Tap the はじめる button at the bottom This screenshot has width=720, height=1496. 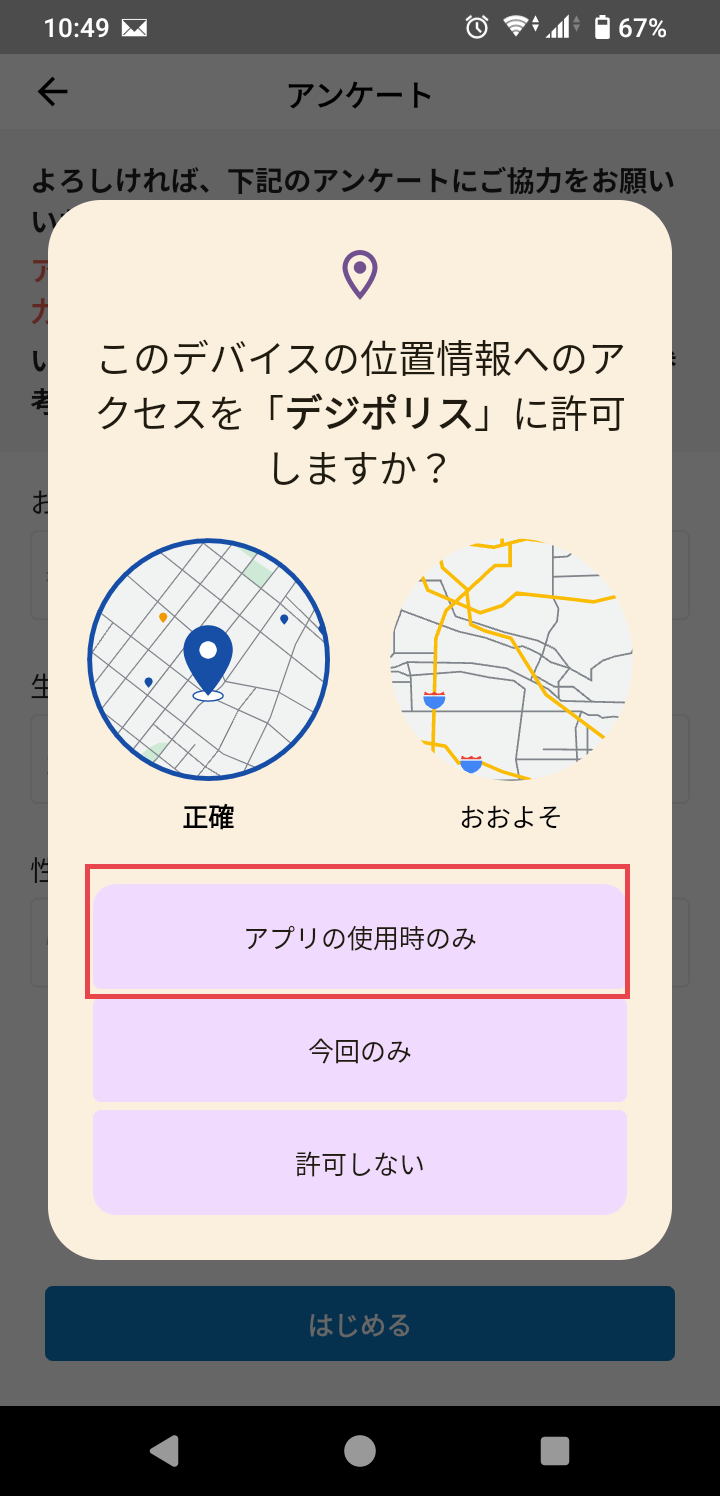[x=359, y=1321]
